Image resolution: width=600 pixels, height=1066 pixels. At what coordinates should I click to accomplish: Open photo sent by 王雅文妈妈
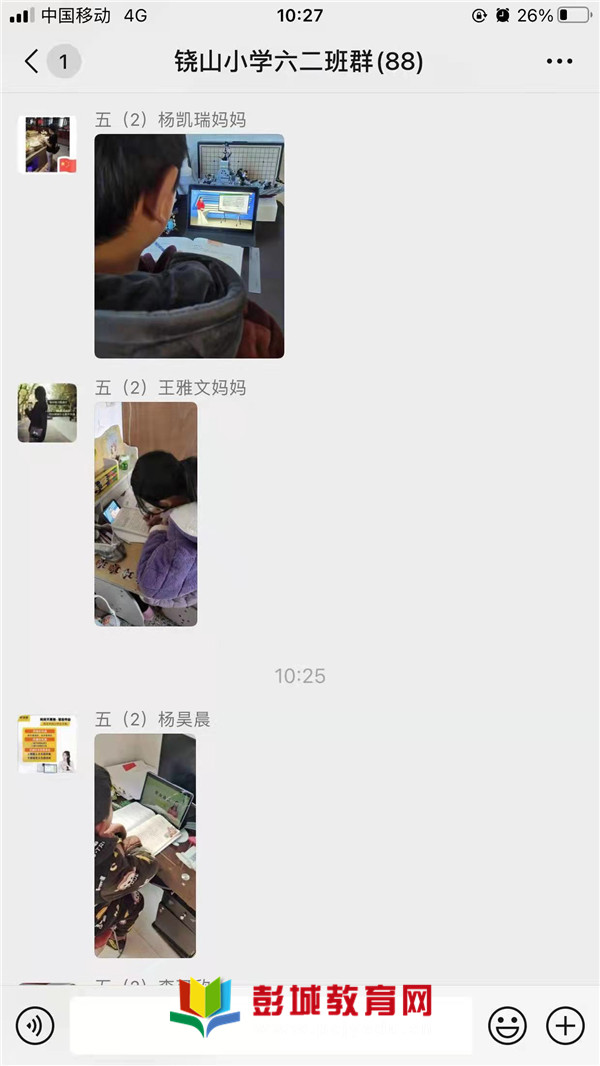click(146, 514)
